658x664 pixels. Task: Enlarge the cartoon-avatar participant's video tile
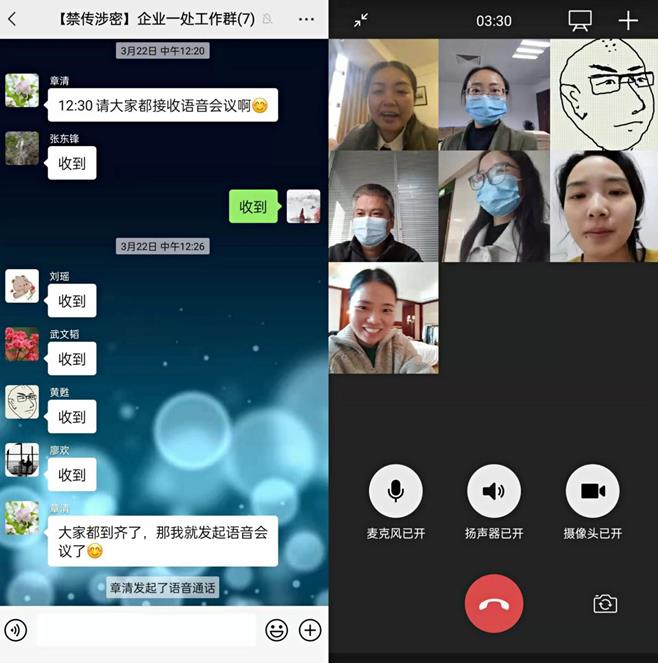[x=604, y=94]
